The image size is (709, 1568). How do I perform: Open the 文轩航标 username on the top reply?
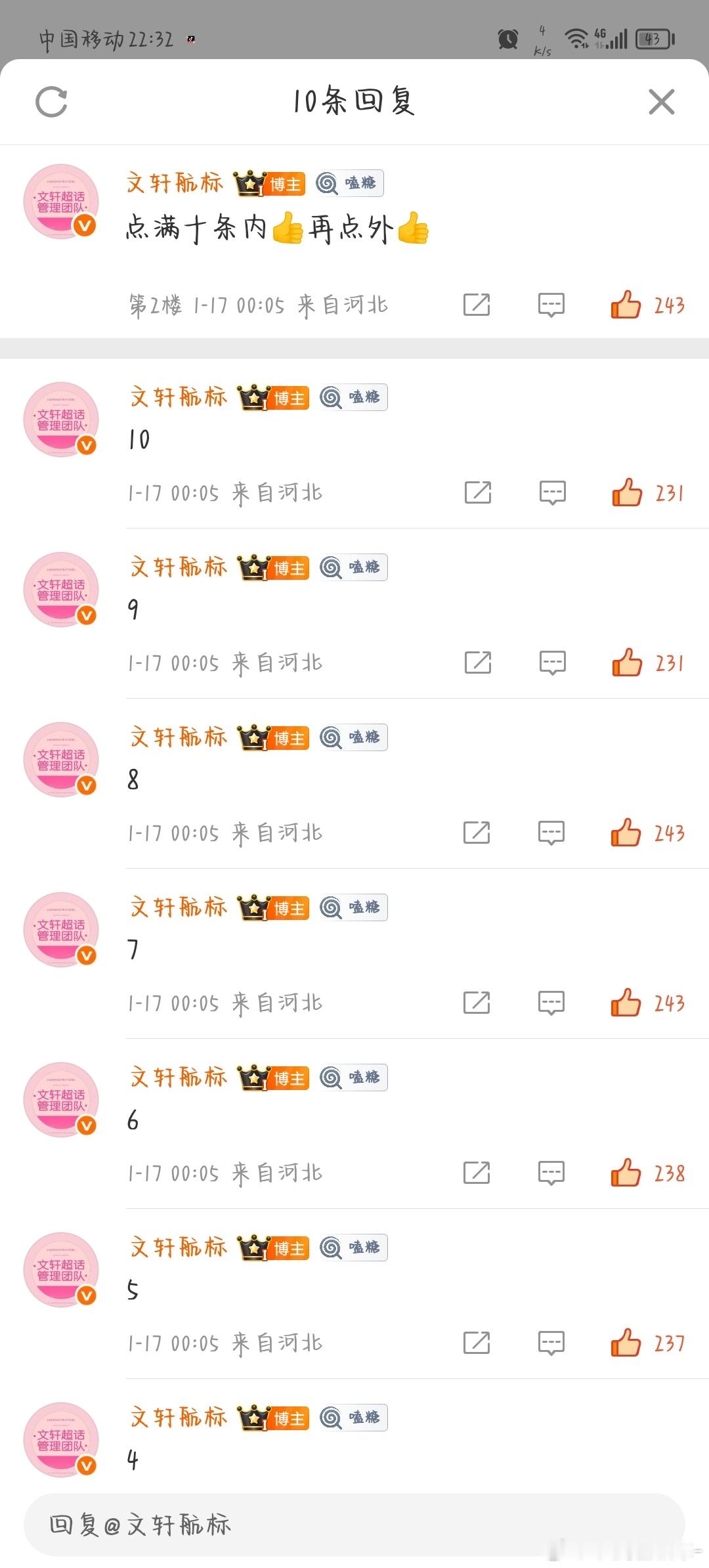click(177, 184)
